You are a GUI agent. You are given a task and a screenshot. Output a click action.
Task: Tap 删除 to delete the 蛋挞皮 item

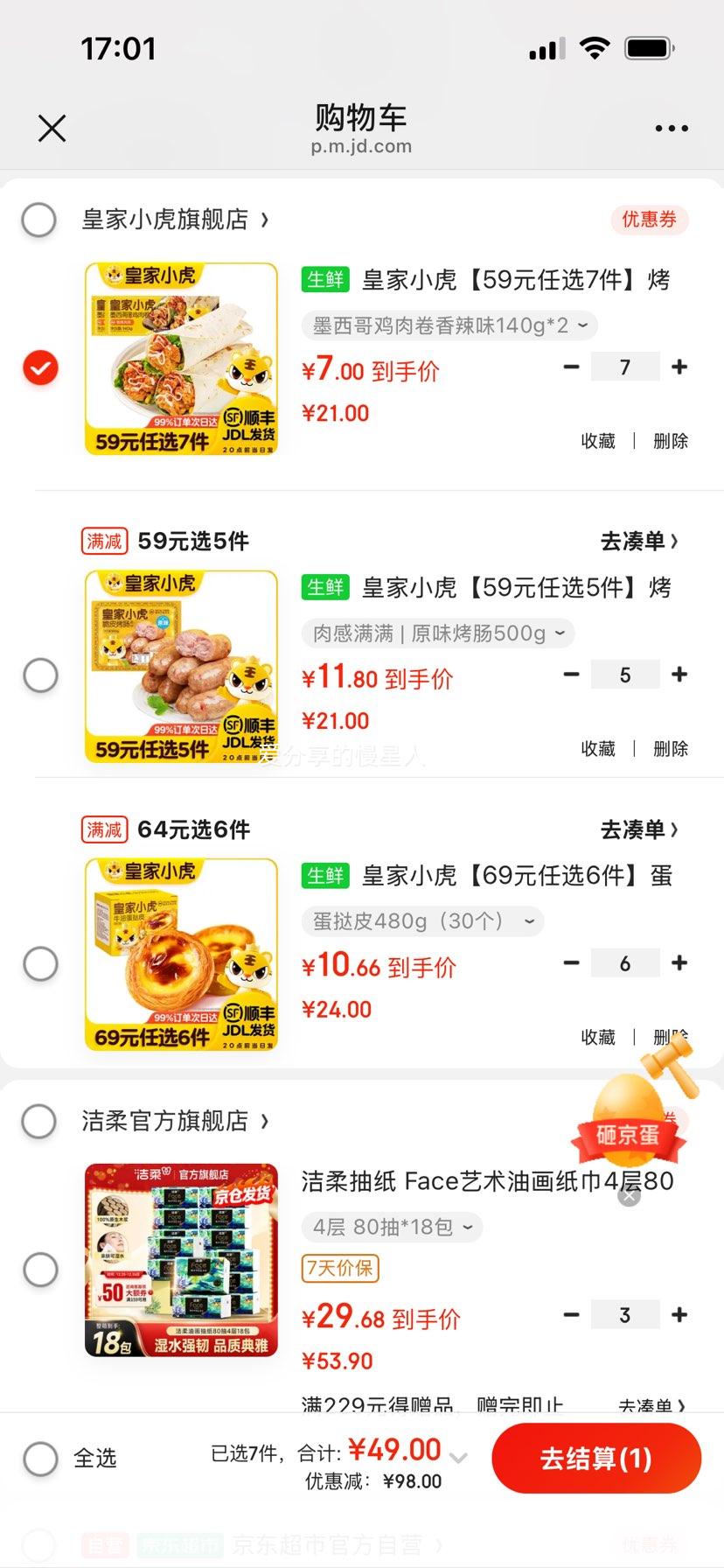click(670, 1038)
